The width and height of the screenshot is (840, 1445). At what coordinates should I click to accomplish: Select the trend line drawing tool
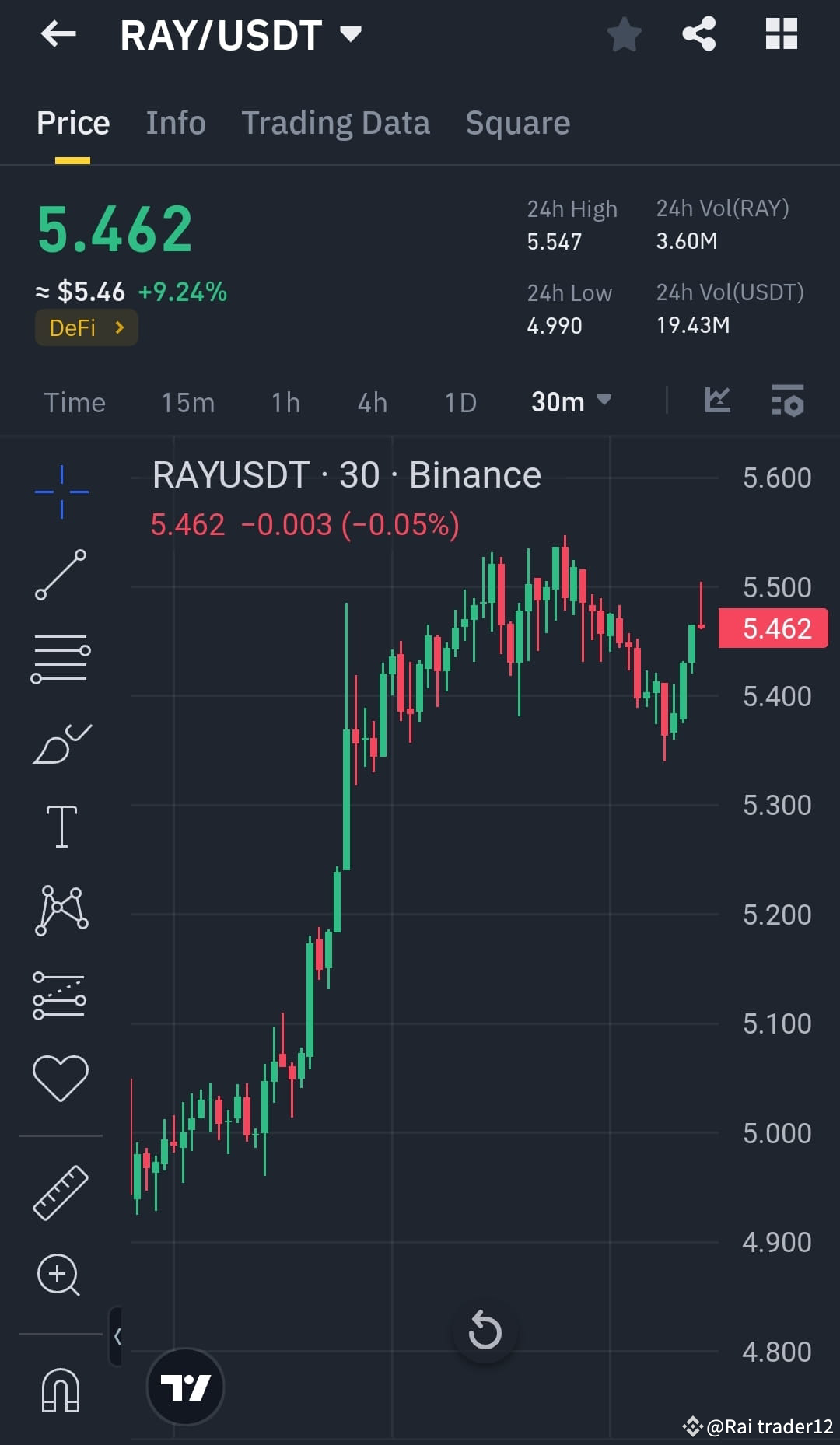(x=60, y=573)
